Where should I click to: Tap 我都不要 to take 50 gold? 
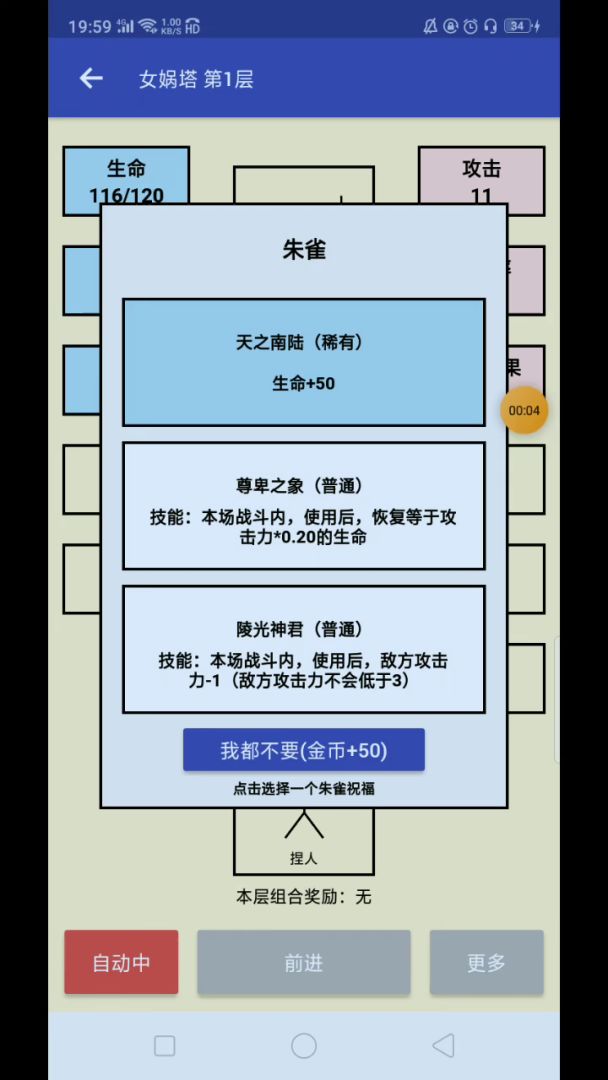coord(304,750)
